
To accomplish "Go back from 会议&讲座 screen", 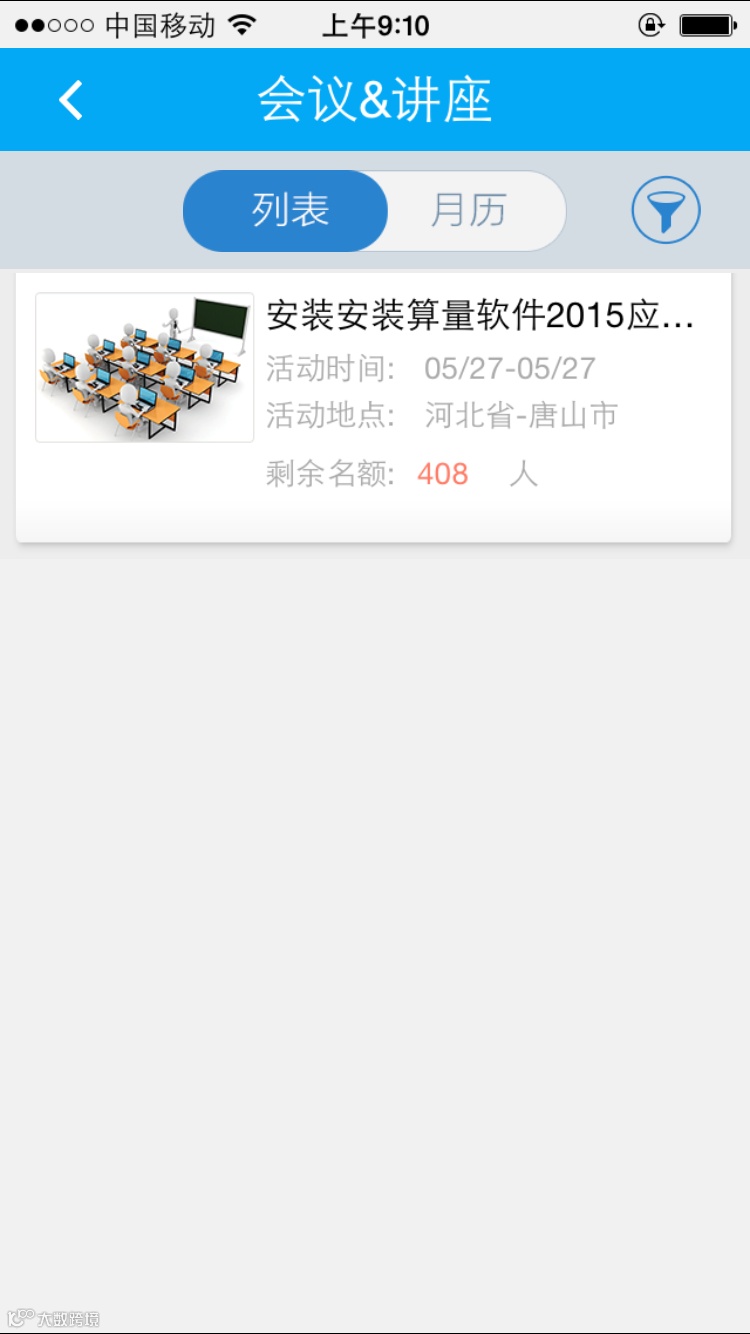I will pos(70,101).
